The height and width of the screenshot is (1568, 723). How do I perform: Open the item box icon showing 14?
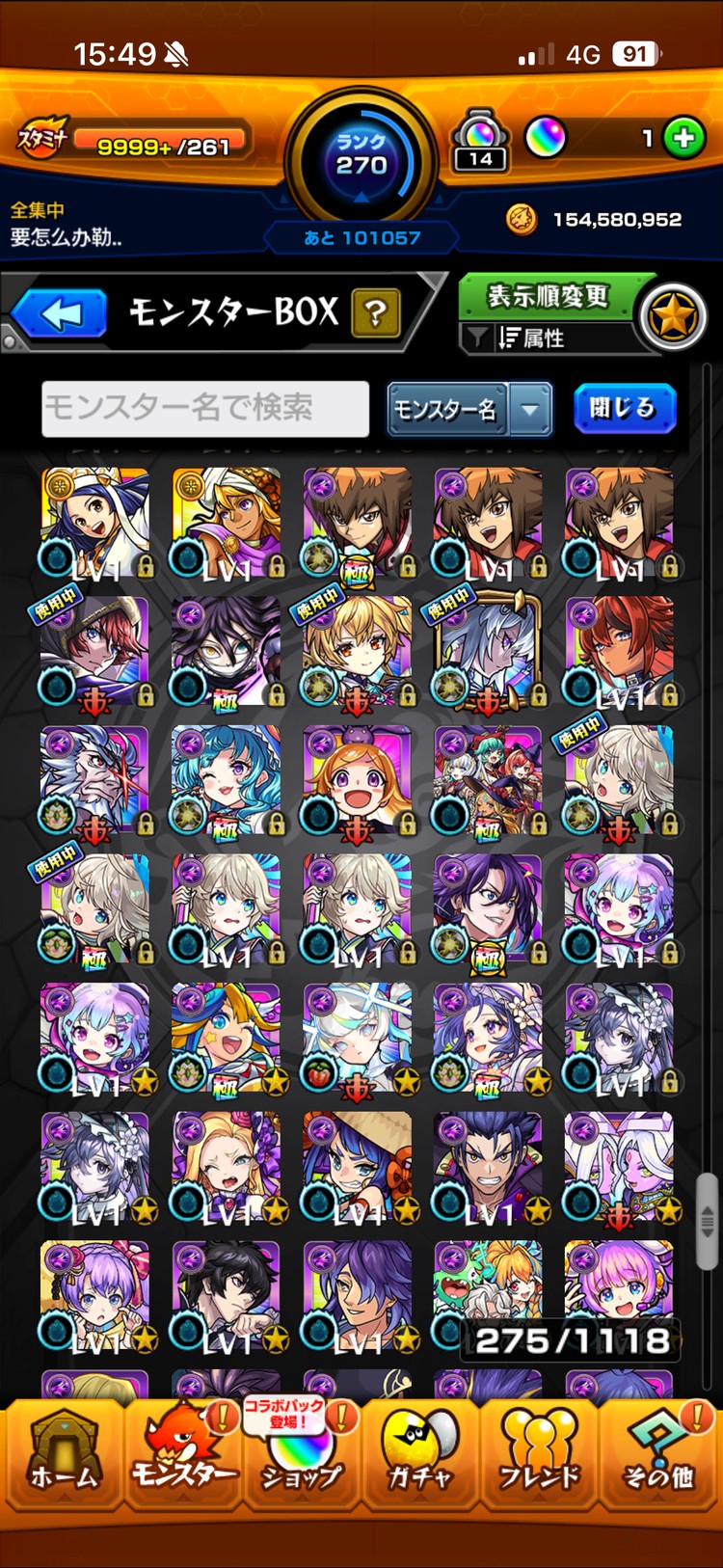(x=480, y=142)
